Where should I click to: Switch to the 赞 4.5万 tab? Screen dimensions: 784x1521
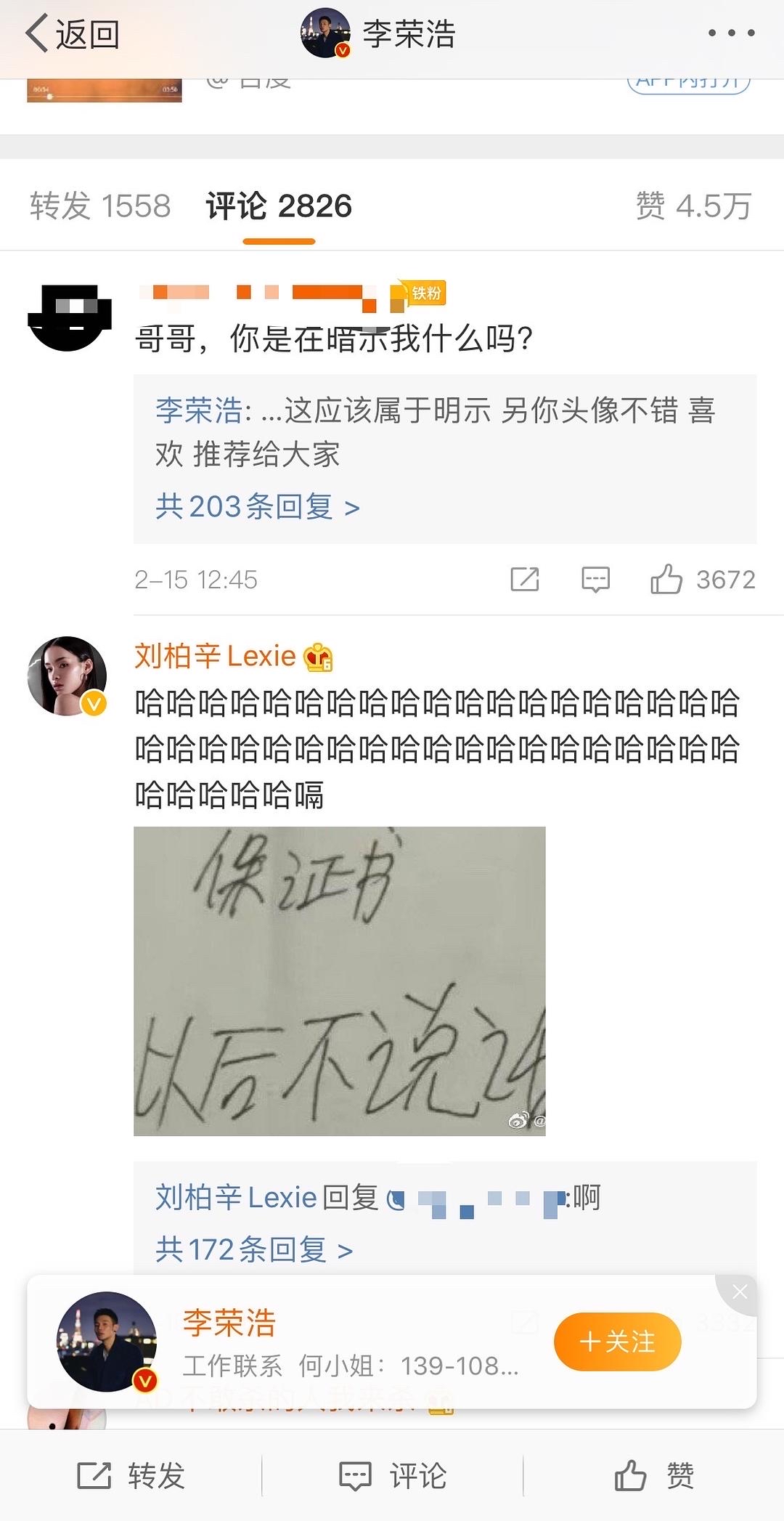click(693, 206)
